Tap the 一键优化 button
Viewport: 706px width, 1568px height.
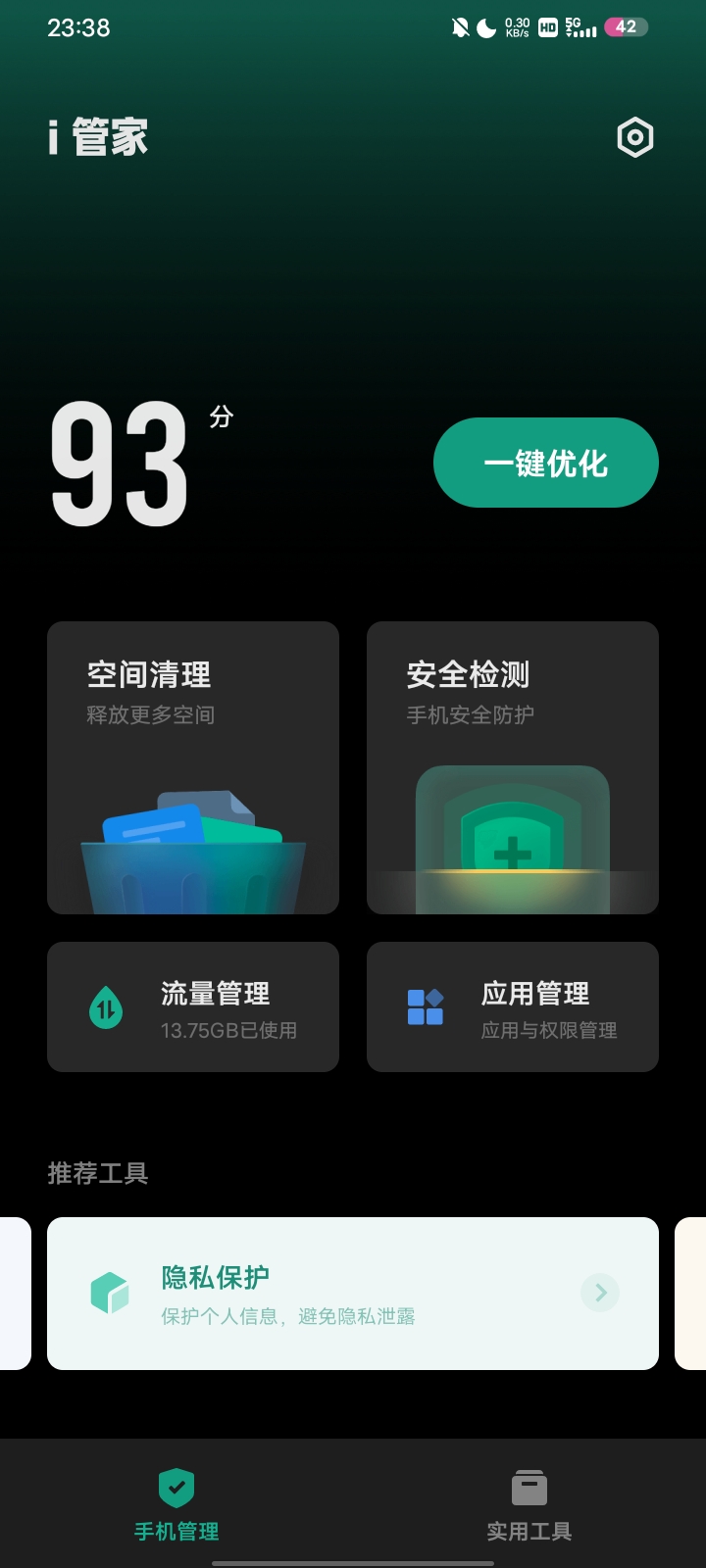click(x=545, y=463)
